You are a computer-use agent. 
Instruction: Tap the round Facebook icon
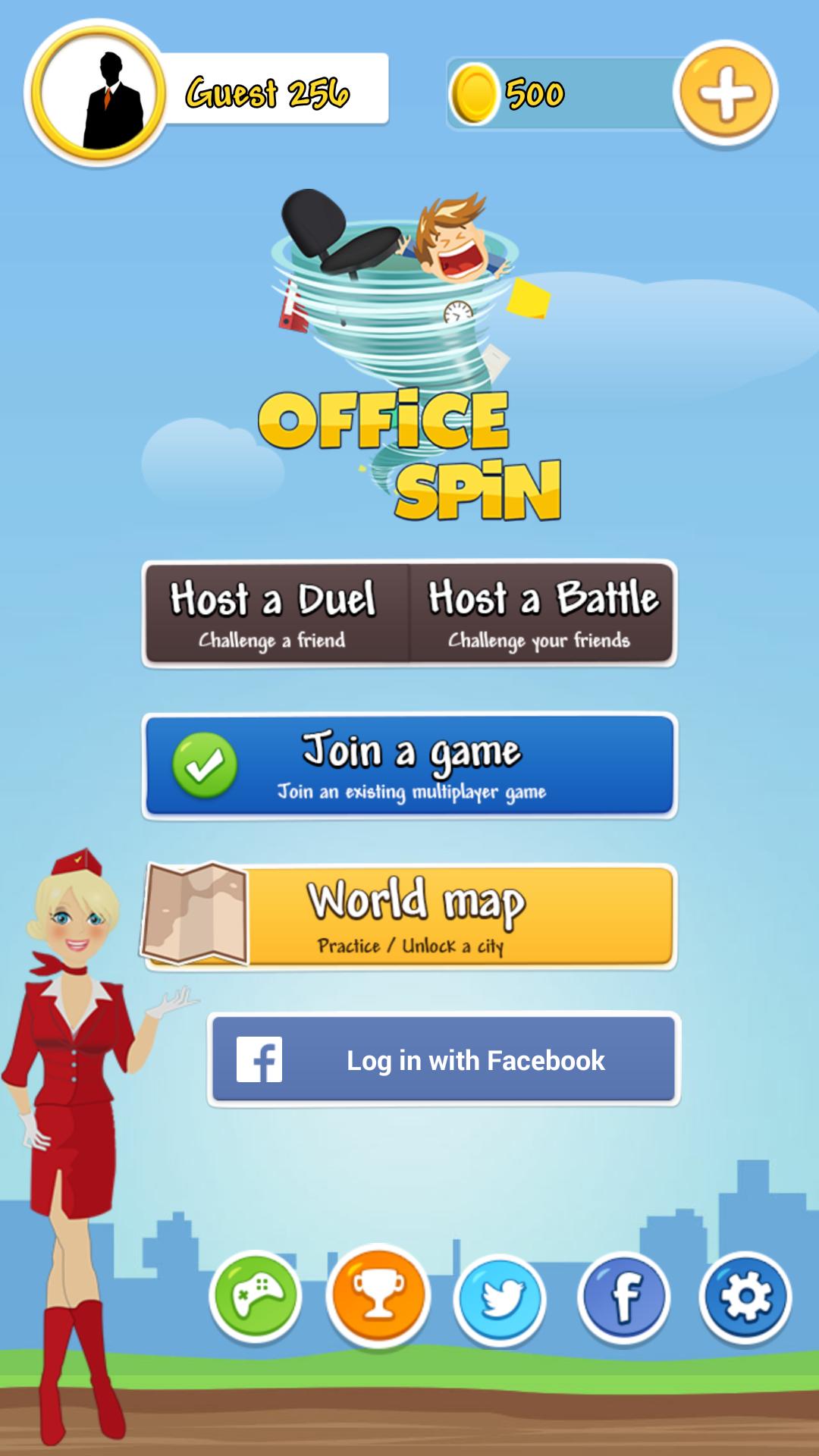point(623,1298)
